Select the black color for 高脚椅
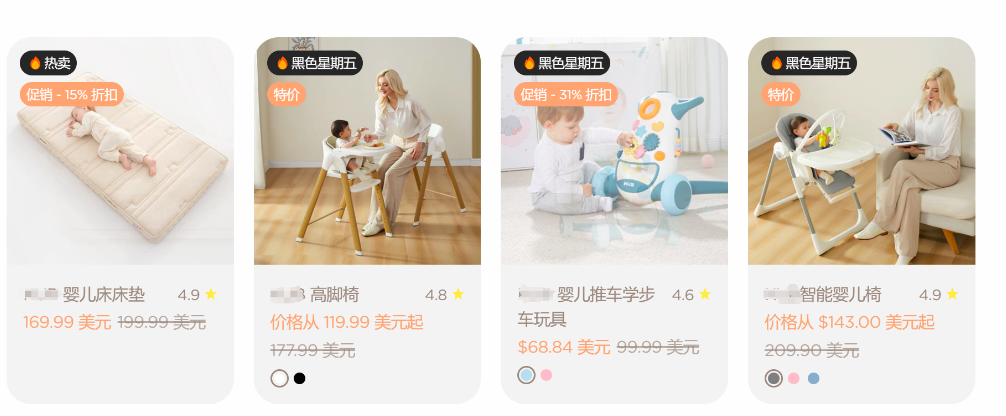The image size is (1006, 416). (300, 379)
